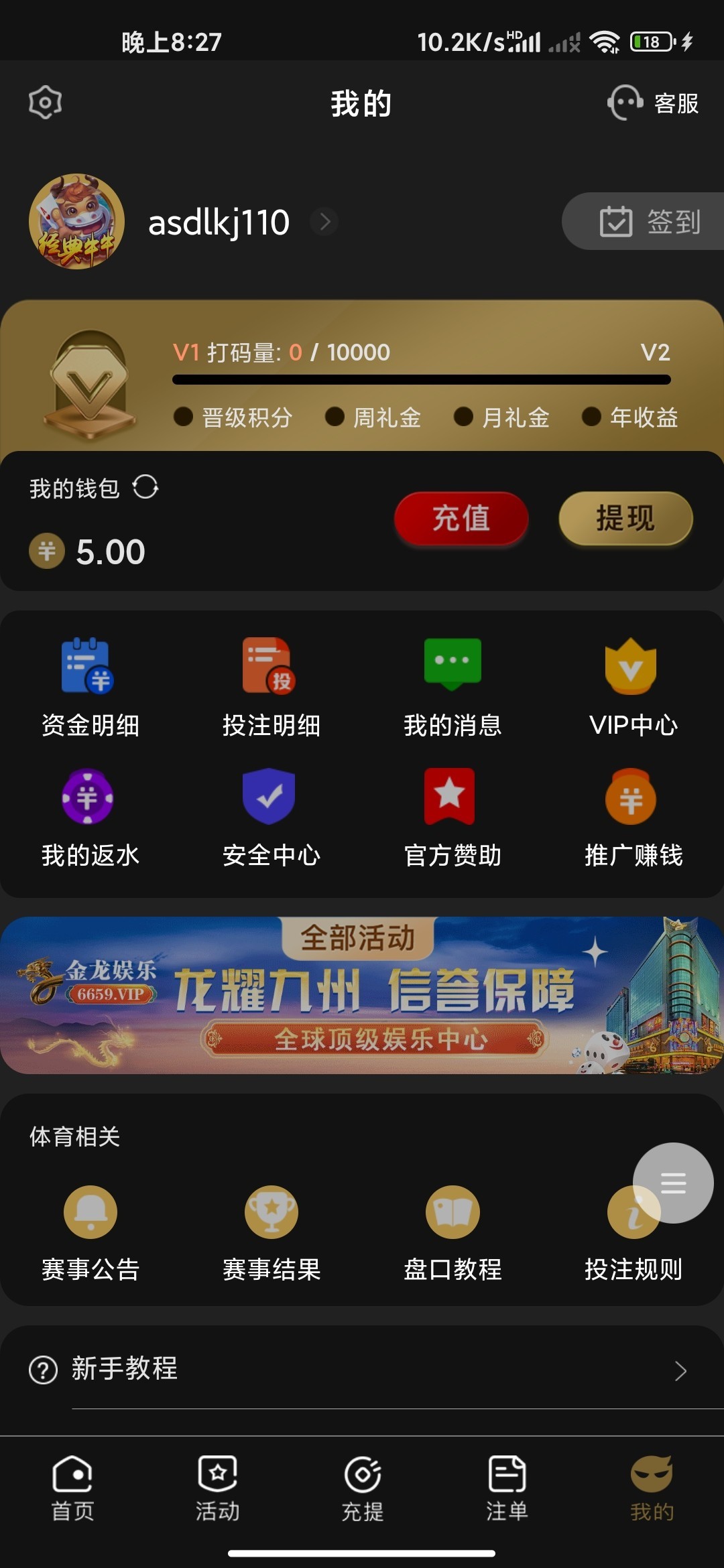This screenshot has width=724, height=1568.
Task: Open the 新手教程 row
Action: pyautogui.click(x=362, y=1369)
